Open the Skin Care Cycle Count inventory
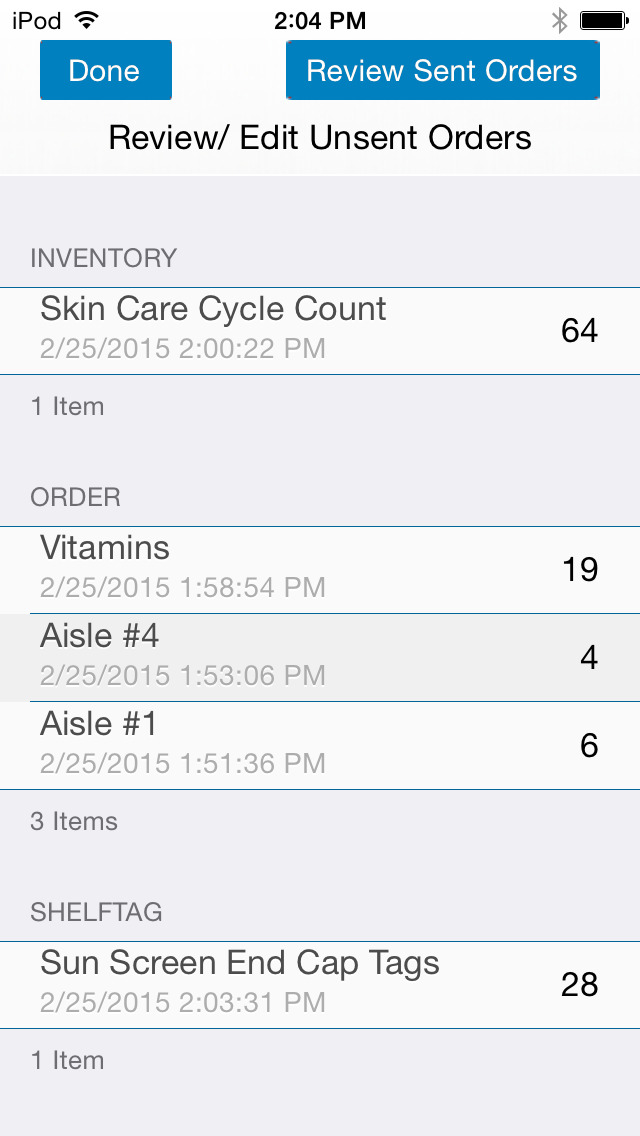640x1136 pixels. click(320, 331)
